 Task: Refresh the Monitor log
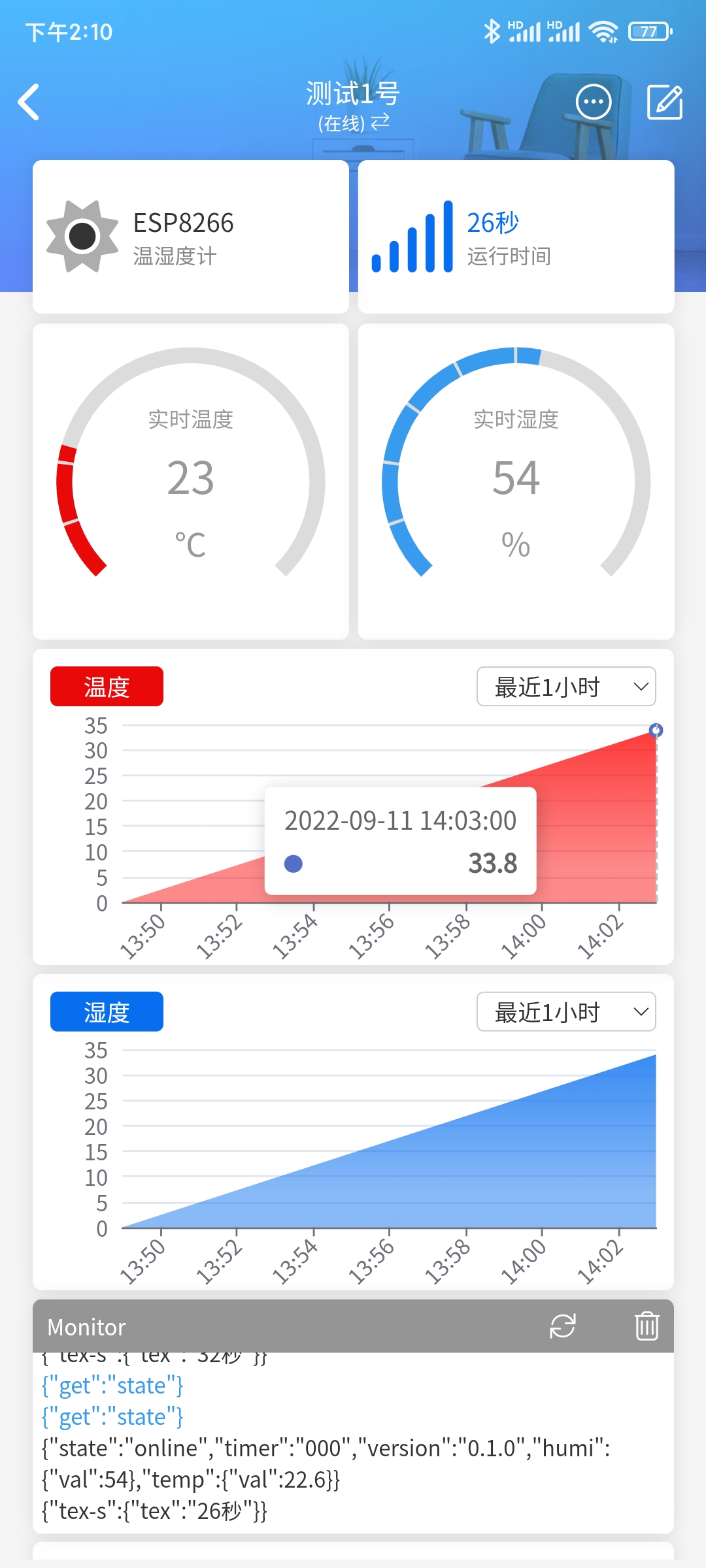(562, 1326)
